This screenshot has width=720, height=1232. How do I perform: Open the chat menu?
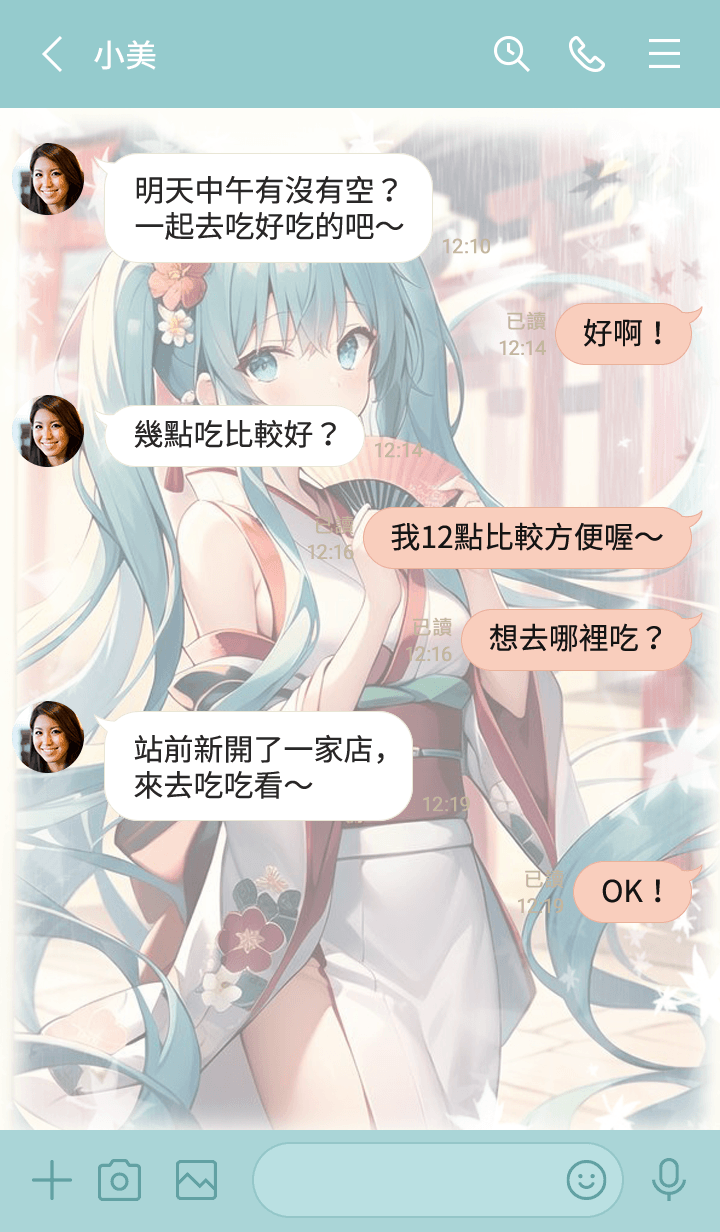coord(664,54)
